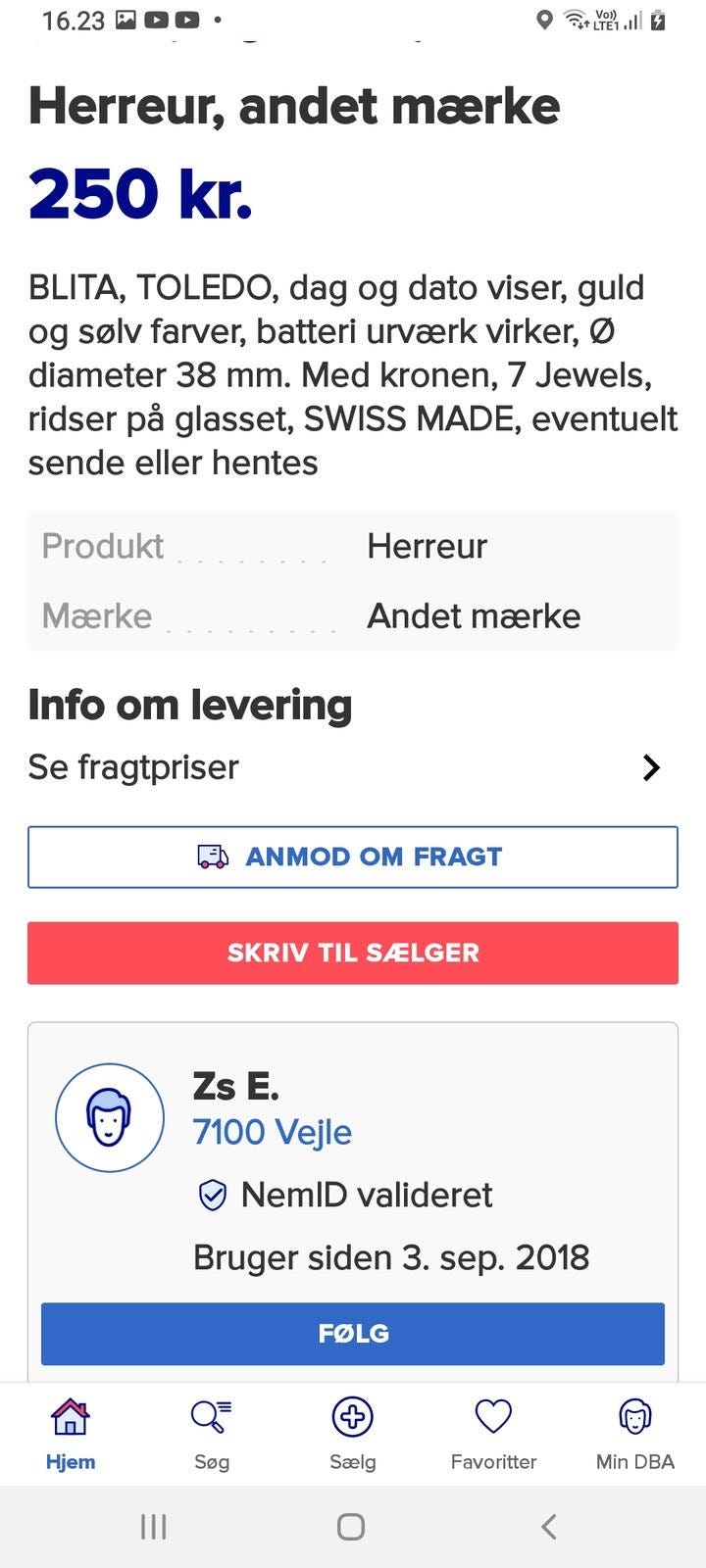706x1568 pixels.
Task: Open the chevron next to Se fragtpriser
Action: click(651, 767)
